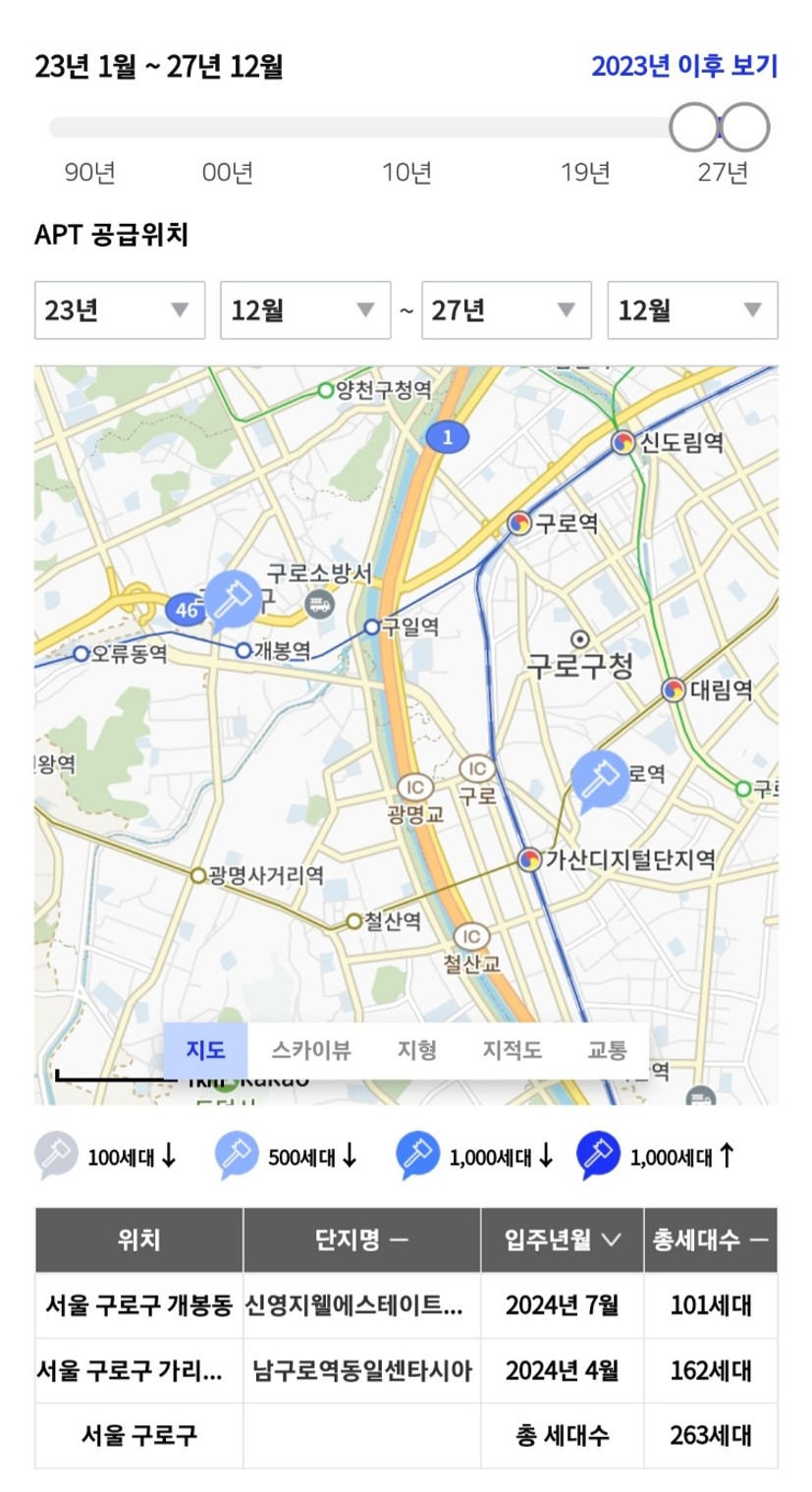This screenshot has height=1492, width=812.
Task: Open the end year dropdown showing 27년
Action: pos(506,310)
